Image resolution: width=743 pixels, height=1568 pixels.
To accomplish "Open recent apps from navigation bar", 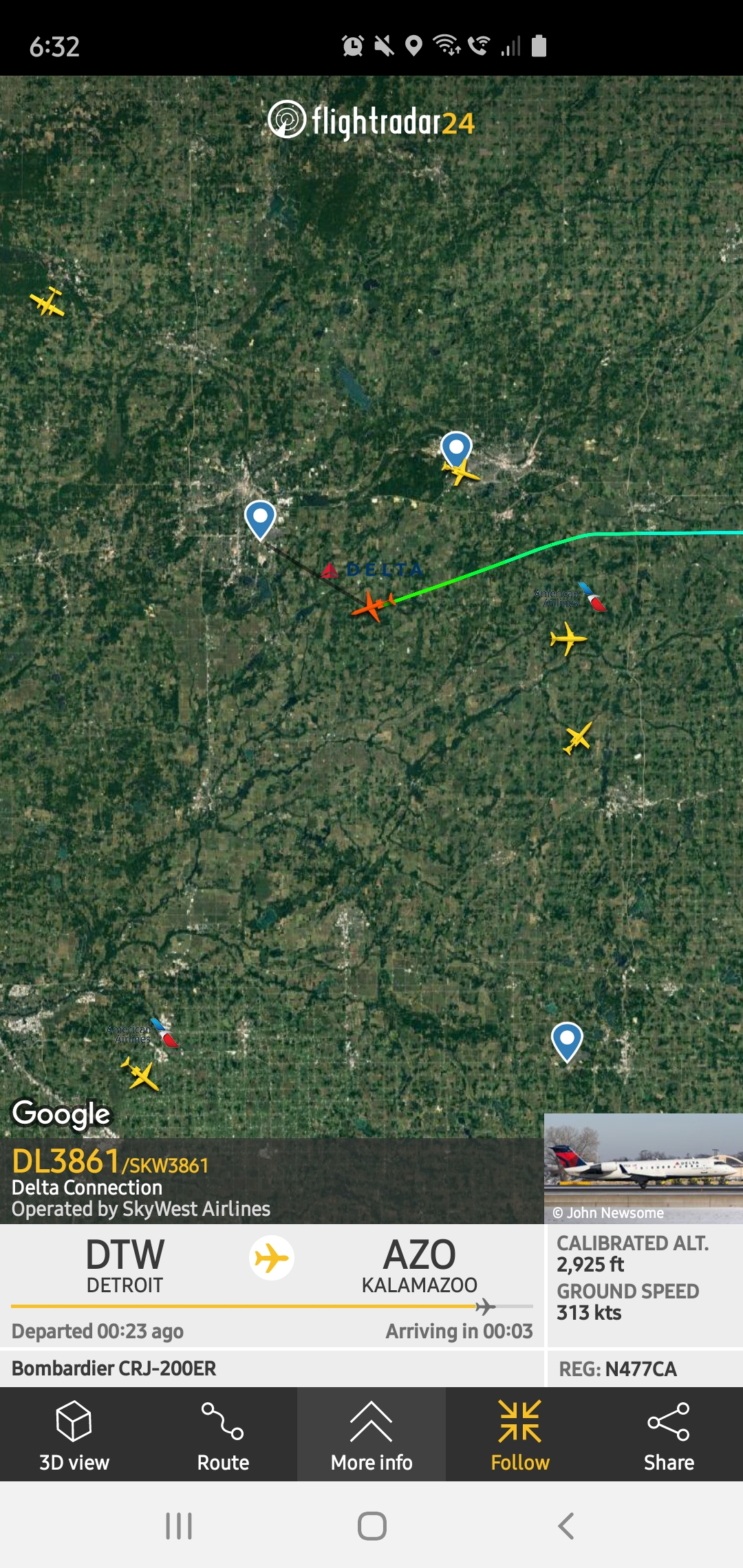I will pyautogui.click(x=179, y=1526).
